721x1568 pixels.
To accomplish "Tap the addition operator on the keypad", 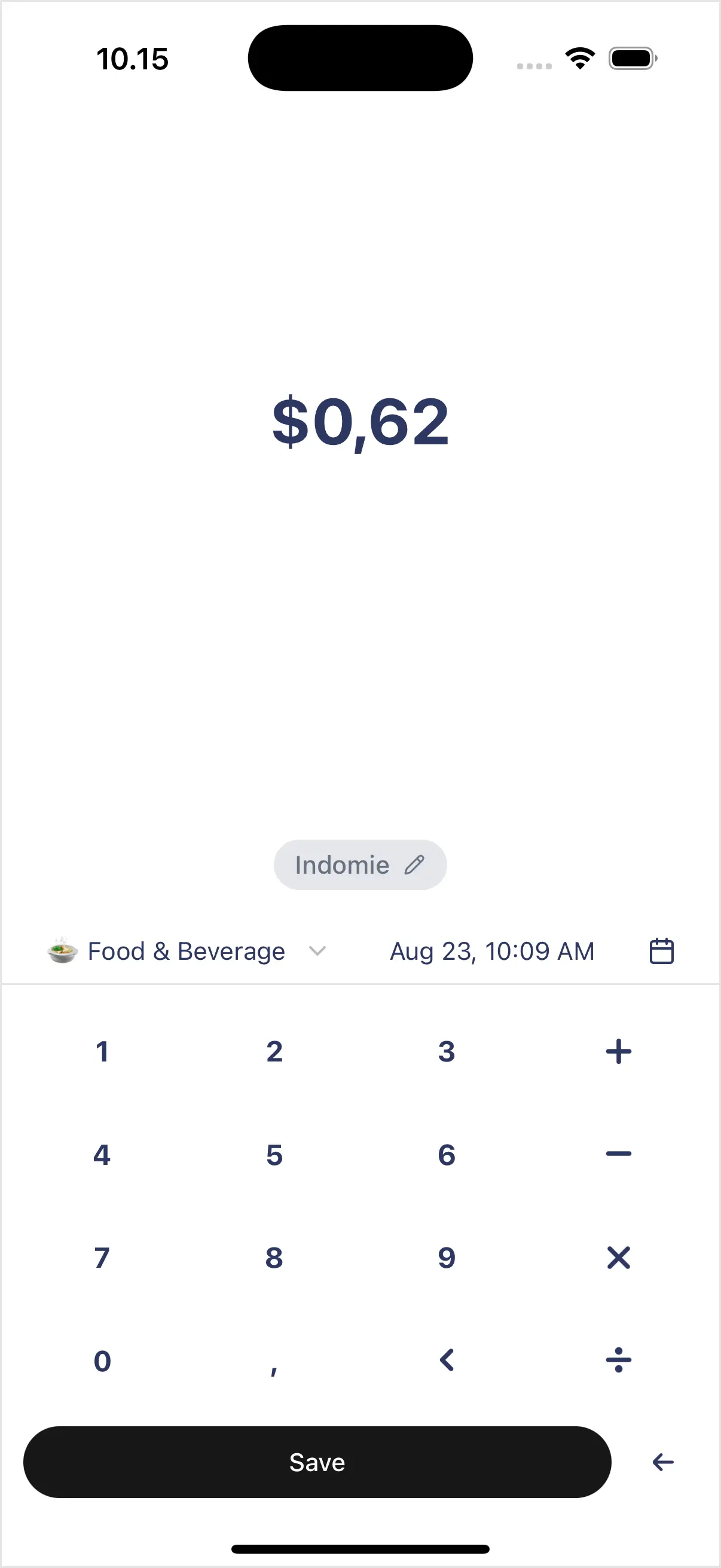I will point(618,1050).
